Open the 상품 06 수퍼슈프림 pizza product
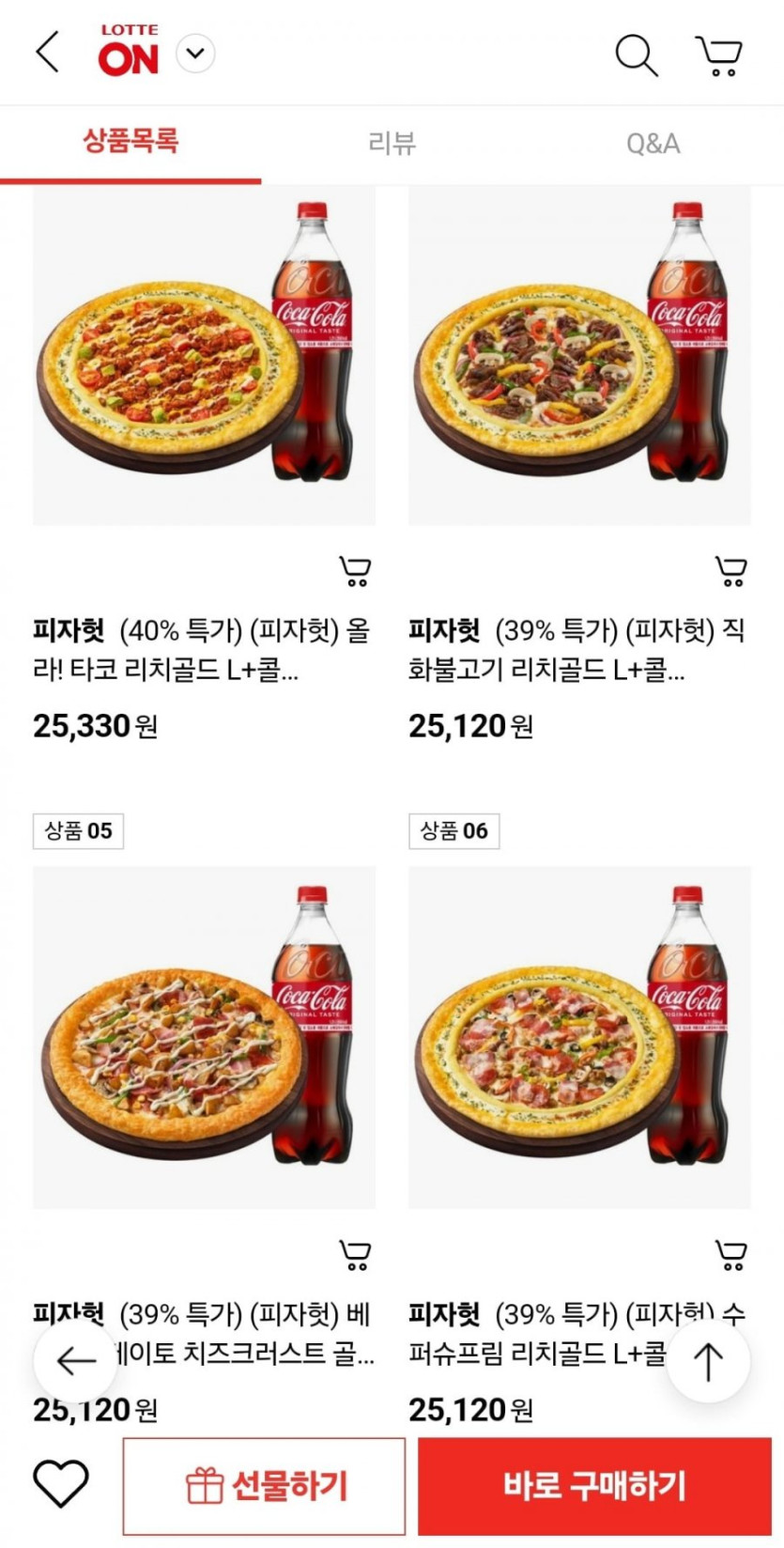The width and height of the screenshot is (784, 1548). (x=579, y=1038)
